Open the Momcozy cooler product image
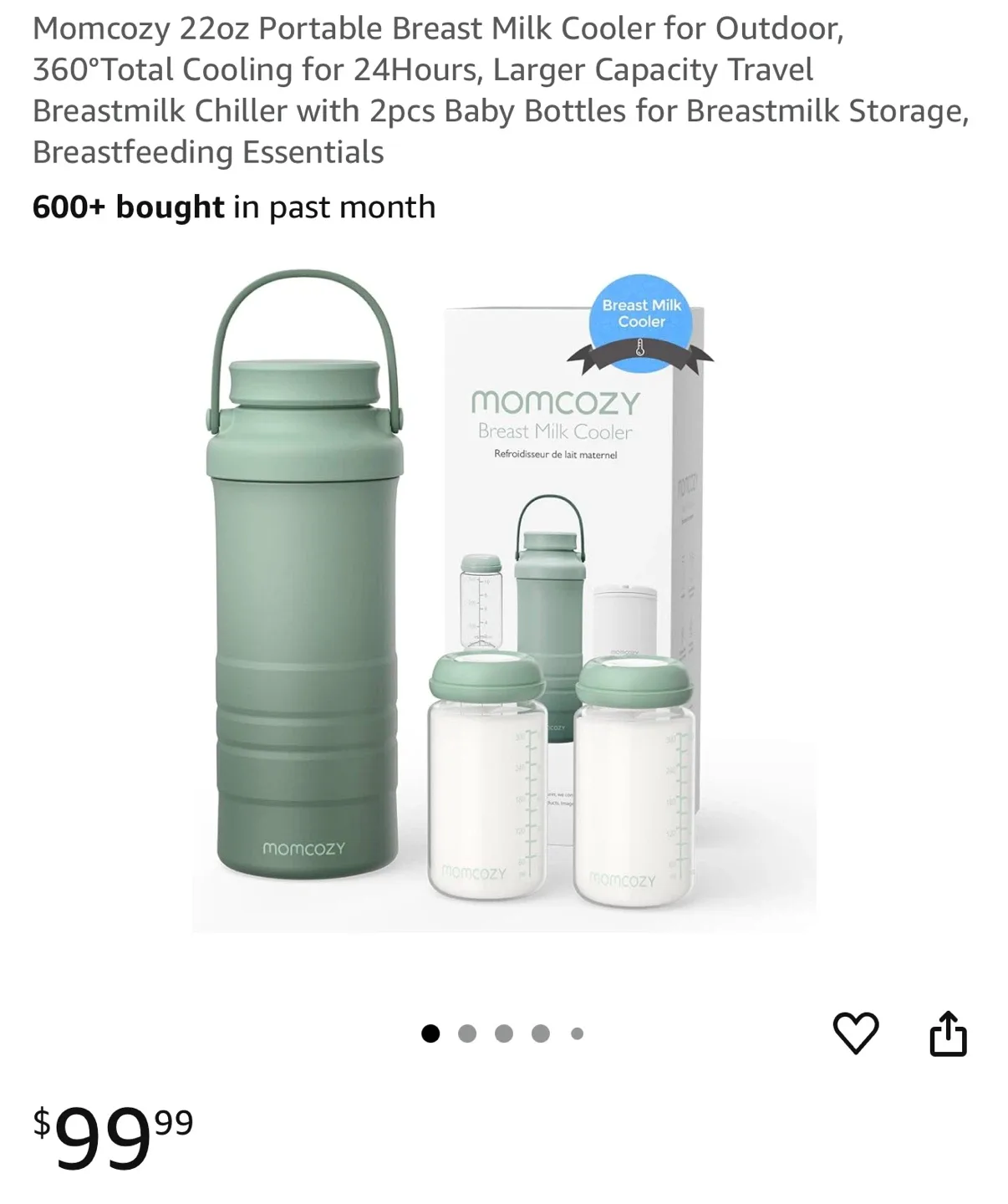The image size is (1008, 1204). [x=504, y=598]
